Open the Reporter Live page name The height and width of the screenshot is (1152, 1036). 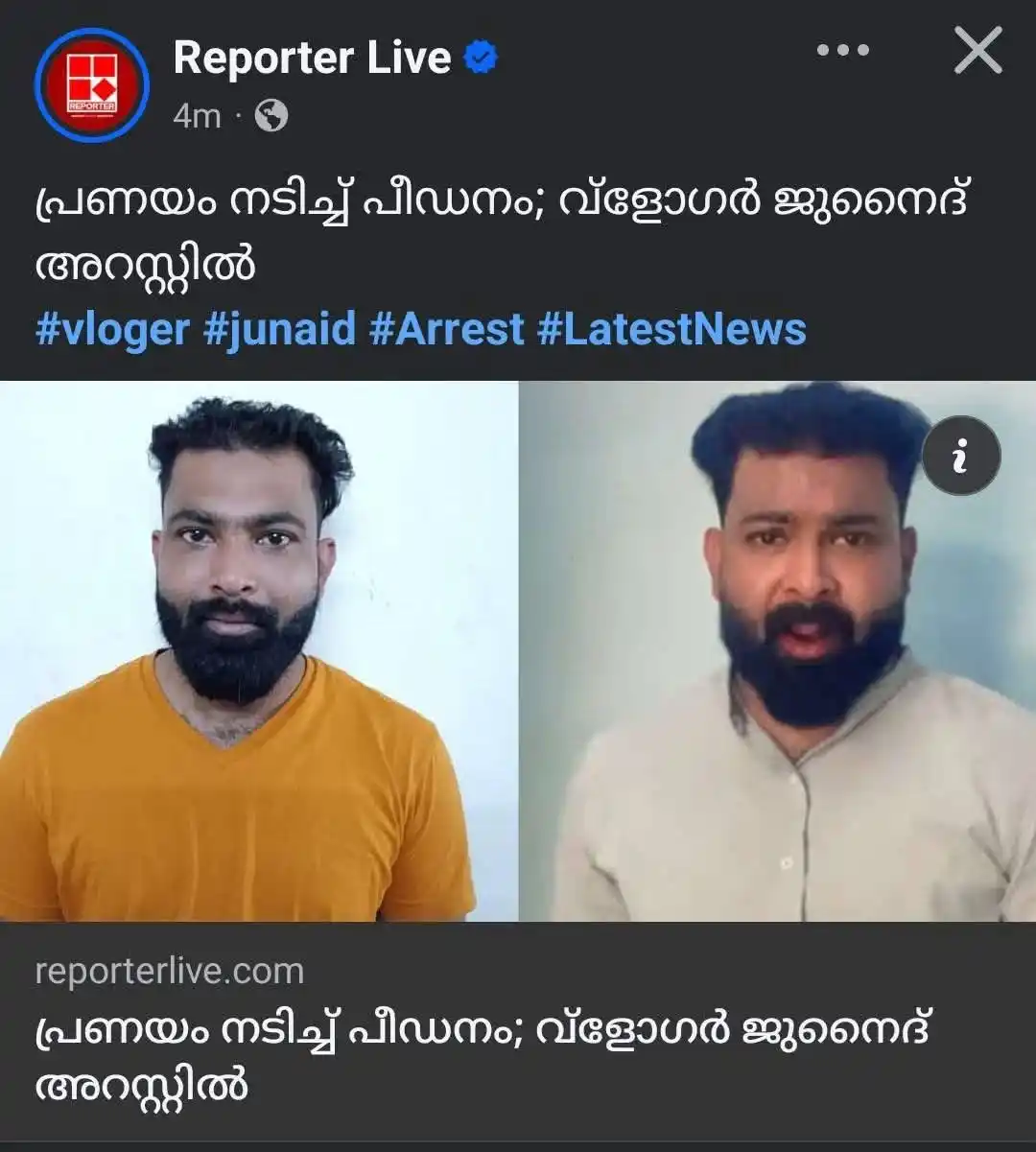312,58
